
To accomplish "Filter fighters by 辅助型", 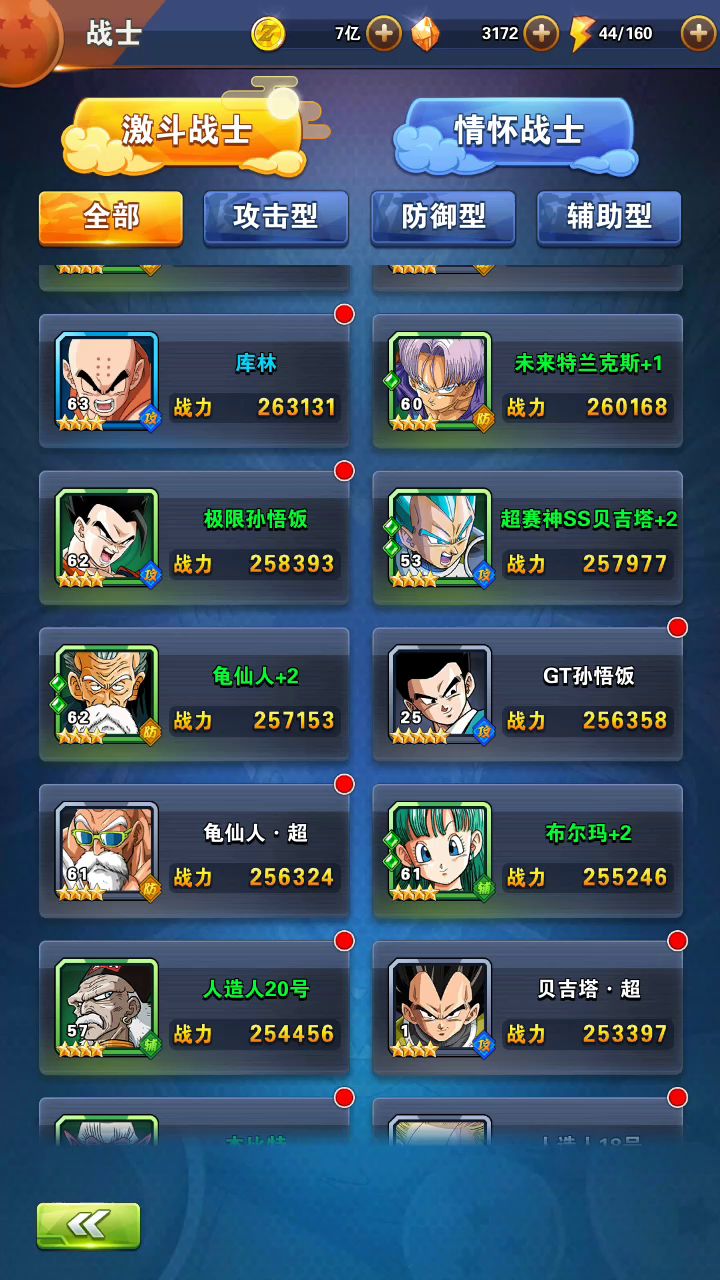I will pos(609,217).
